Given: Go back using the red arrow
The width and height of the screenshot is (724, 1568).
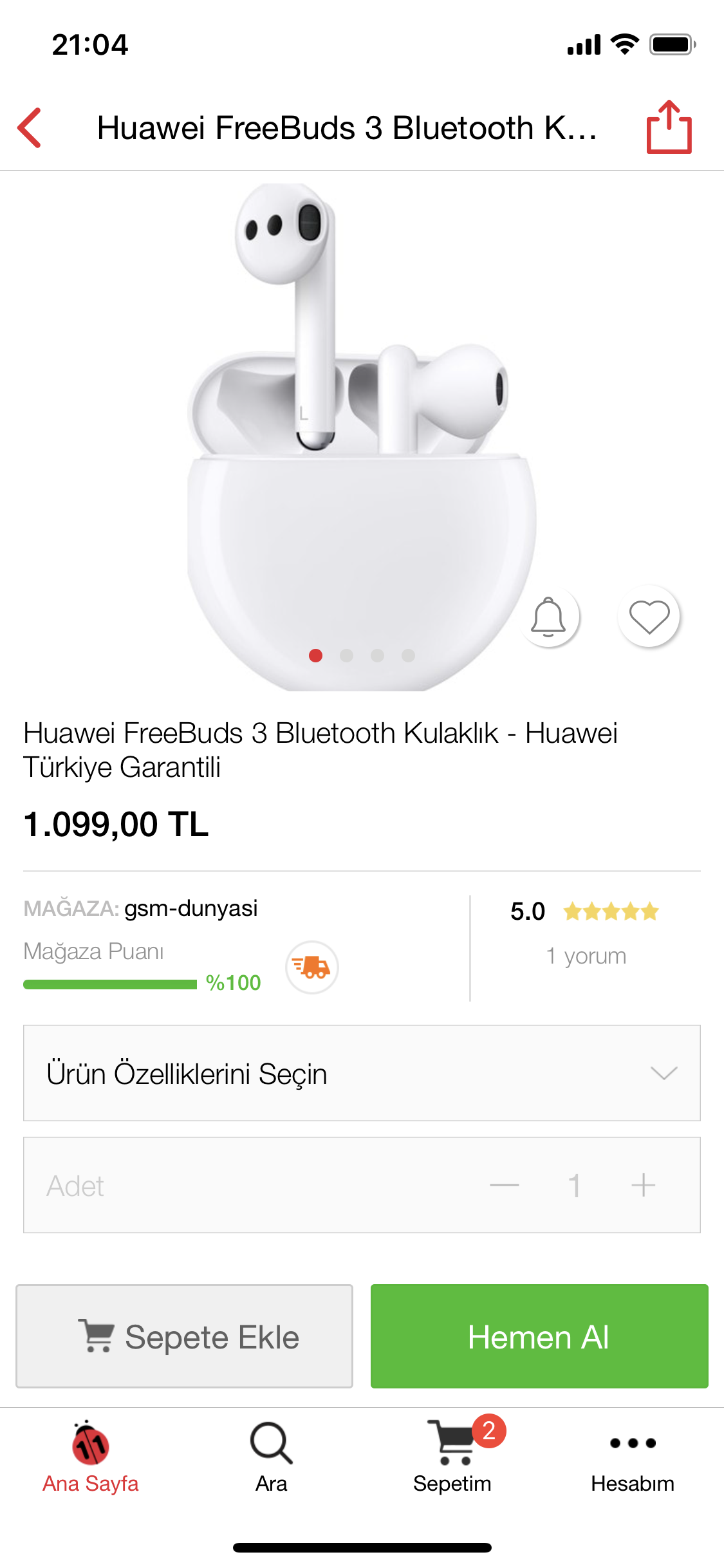Looking at the screenshot, I should point(30,127).
